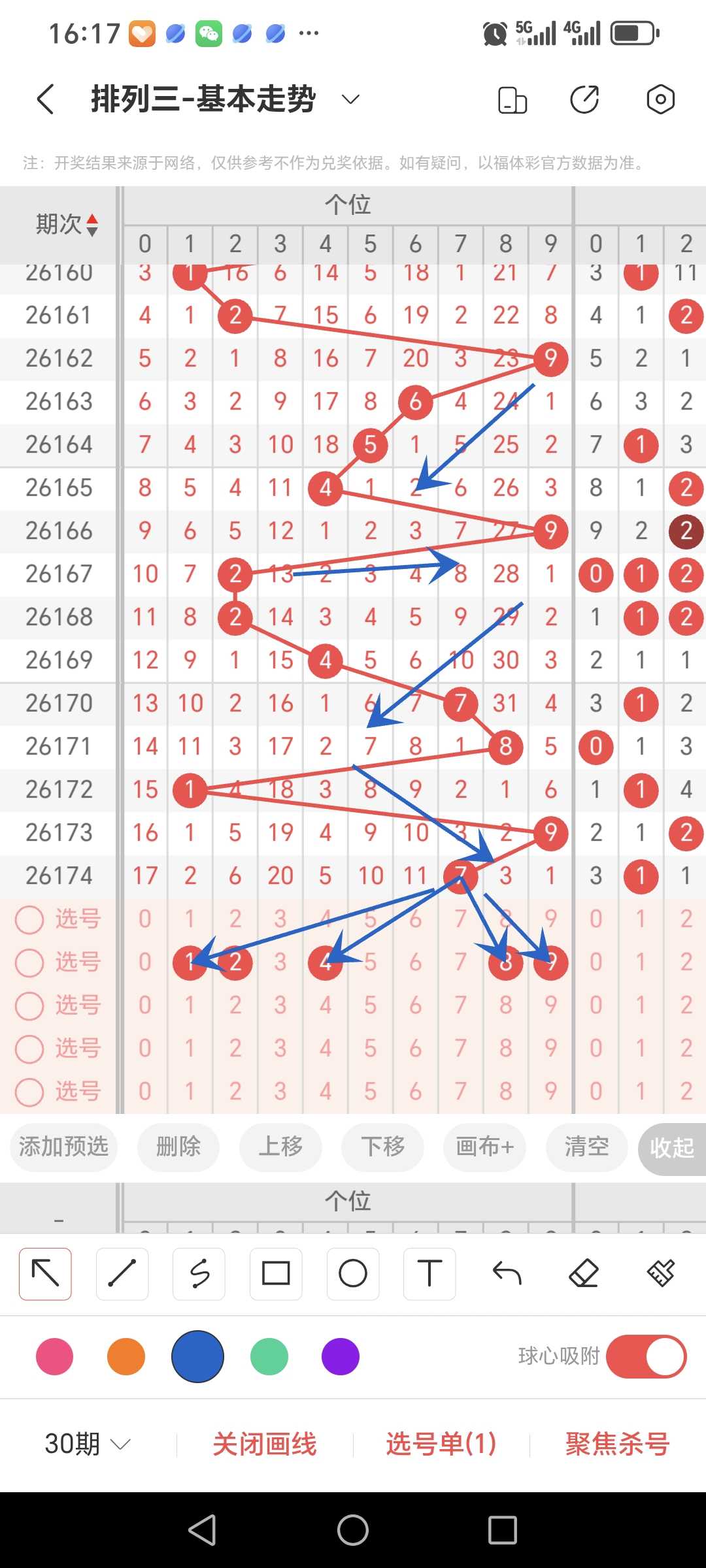This screenshot has height=1568, width=706.
Task: Tap 添加预选 button
Action: tap(63, 1147)
